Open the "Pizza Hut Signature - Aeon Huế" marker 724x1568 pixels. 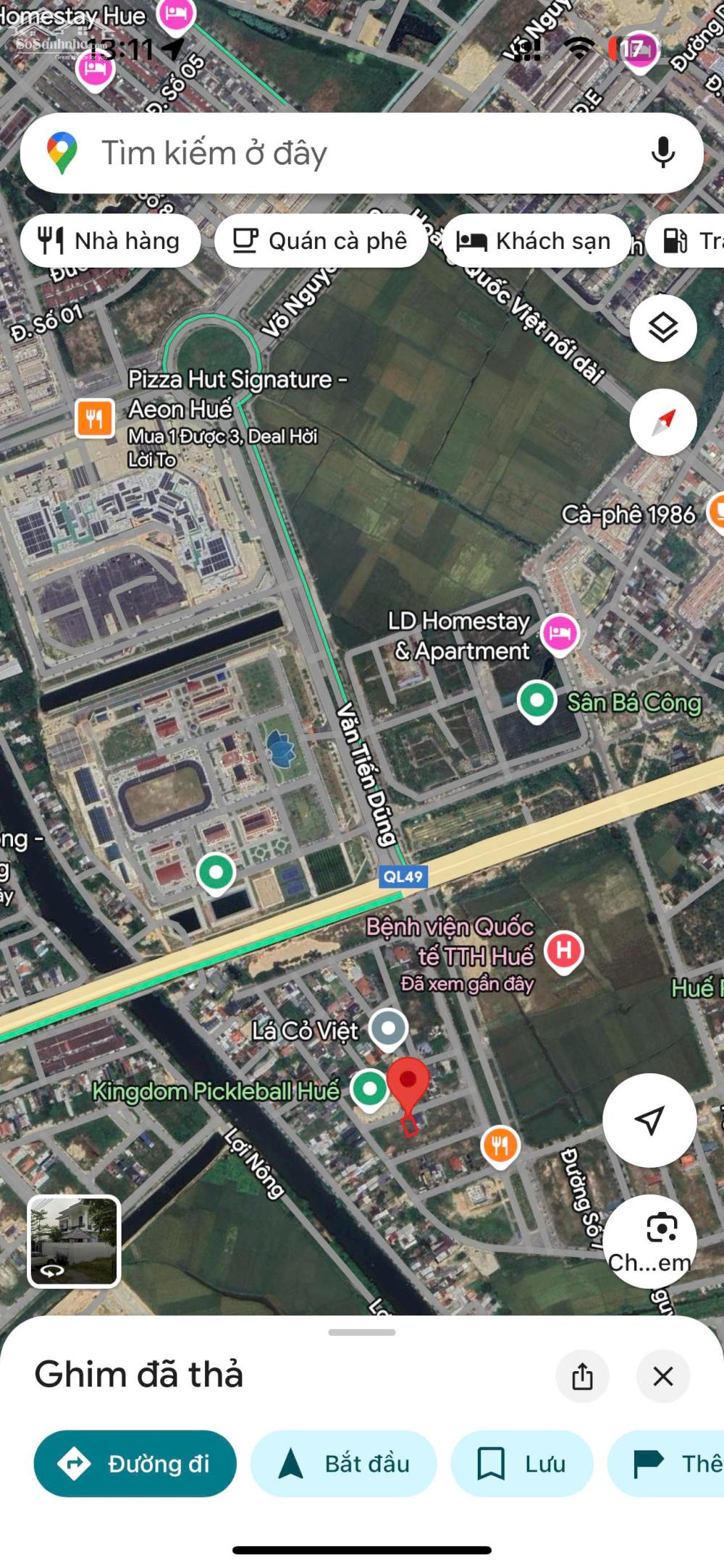pos(95,418)
